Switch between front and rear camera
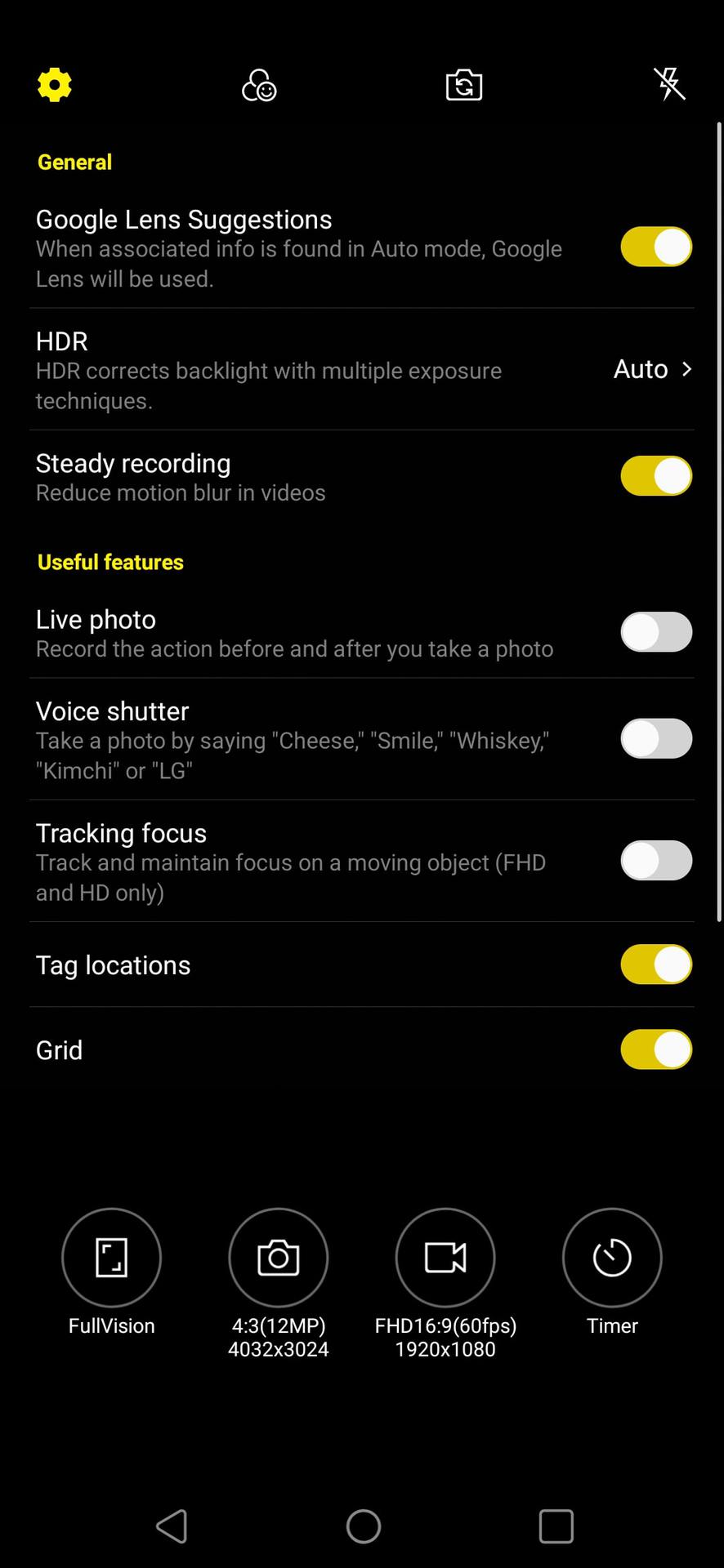724x1568 pixels. [x=464, y=85]
